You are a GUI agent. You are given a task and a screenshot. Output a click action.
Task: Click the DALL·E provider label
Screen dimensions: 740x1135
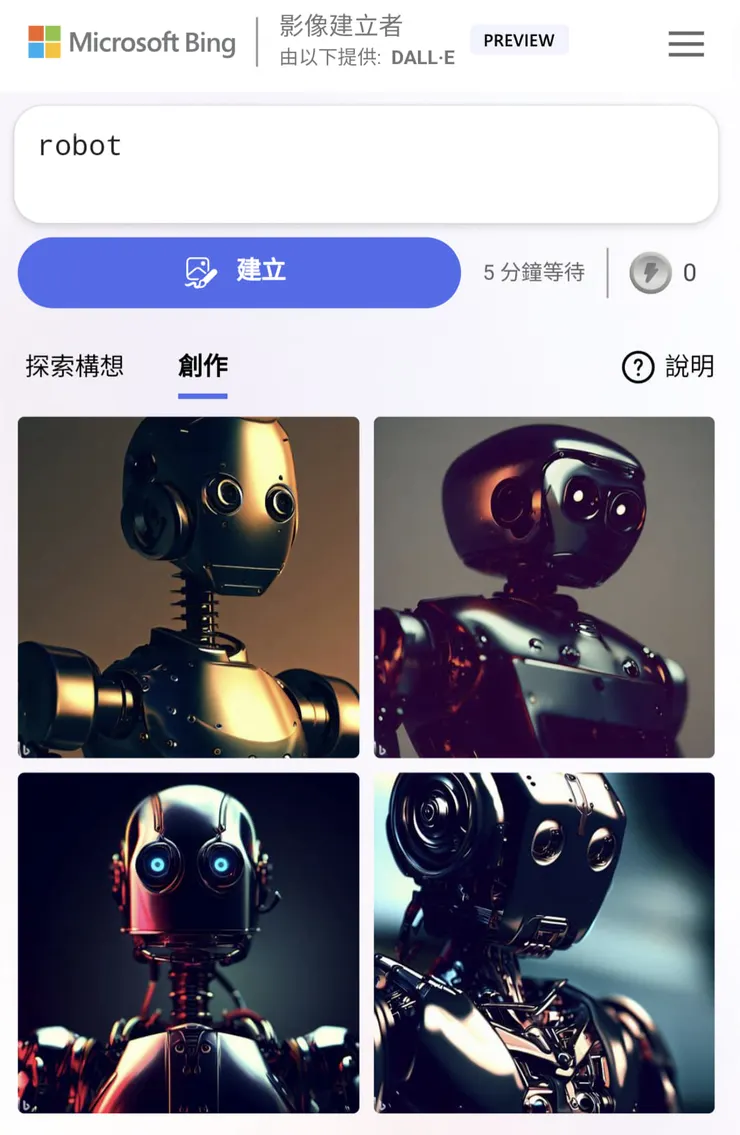421,58
